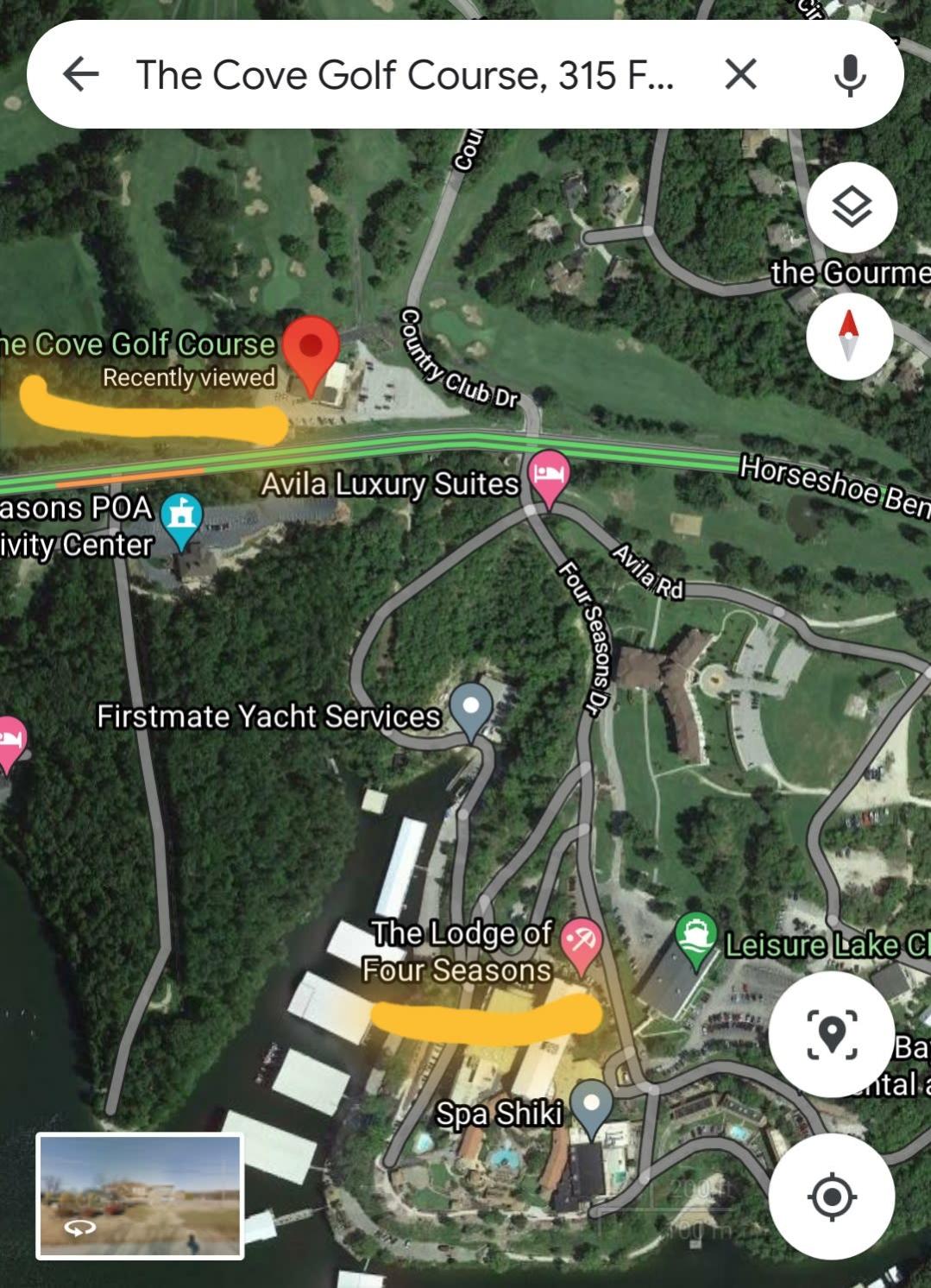This screenshot has width=931, height=1288.
Task: Open the Spa Shiki marker
Action: [x=592, y=1106]
